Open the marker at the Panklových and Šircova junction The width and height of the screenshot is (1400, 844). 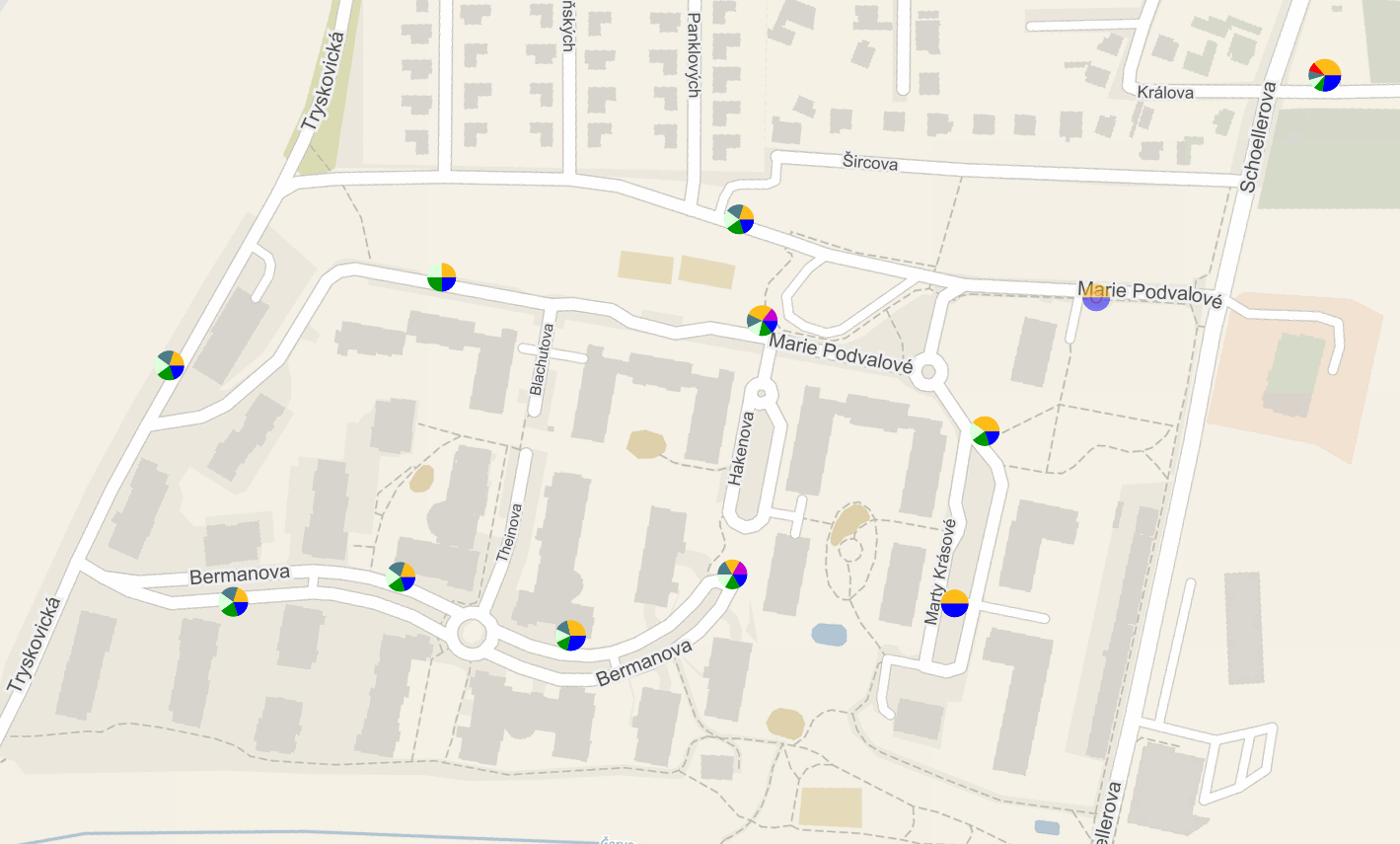739,219
